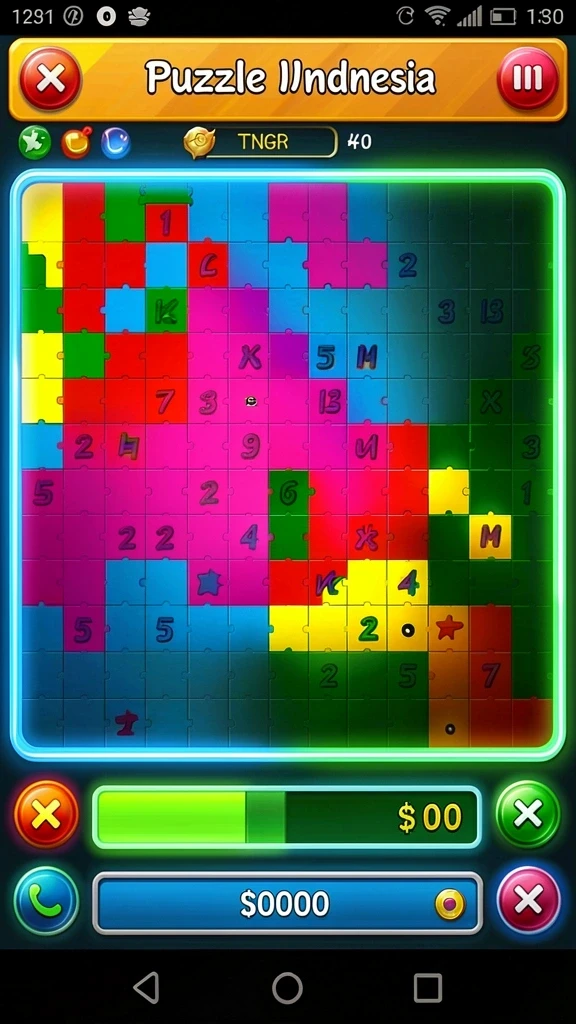Tap the orange X button beside green bar
This screenshot has height=1024, width=576.
pyautogui.click(x=46, y=814)
